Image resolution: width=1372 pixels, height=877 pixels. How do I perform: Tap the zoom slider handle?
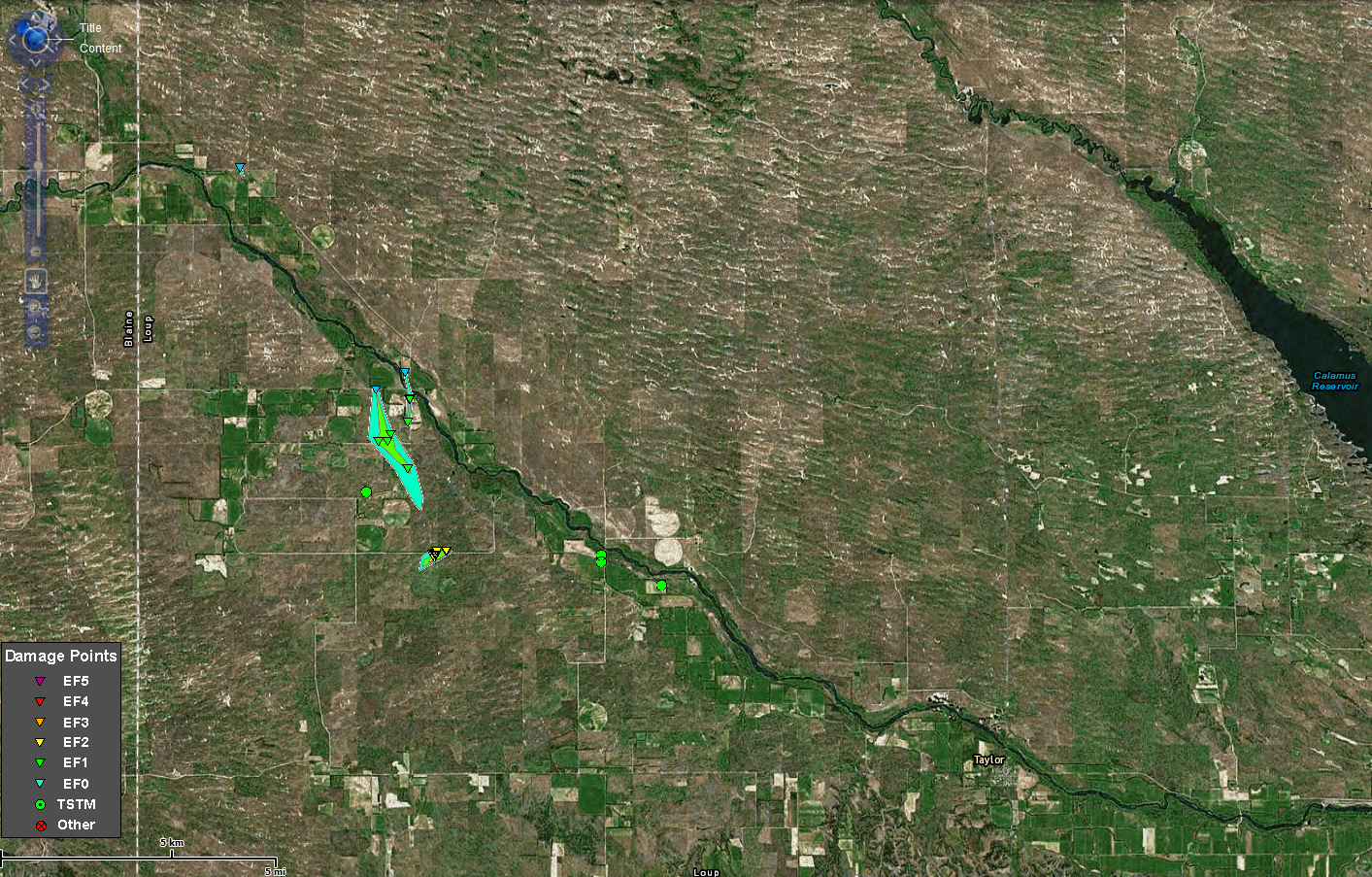tap(38, 165)
